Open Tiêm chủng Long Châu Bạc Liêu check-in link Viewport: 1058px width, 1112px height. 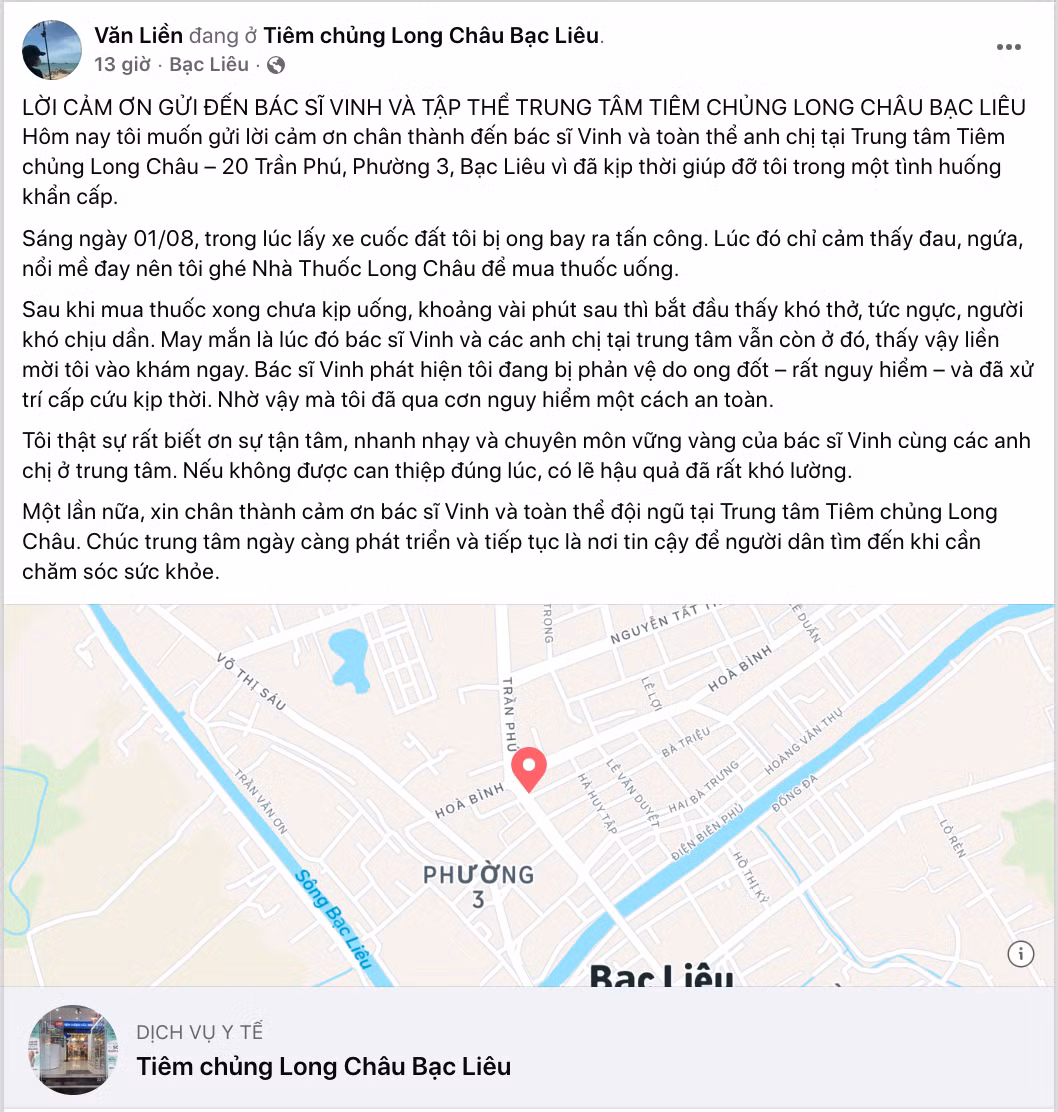[x=432, y=36]
